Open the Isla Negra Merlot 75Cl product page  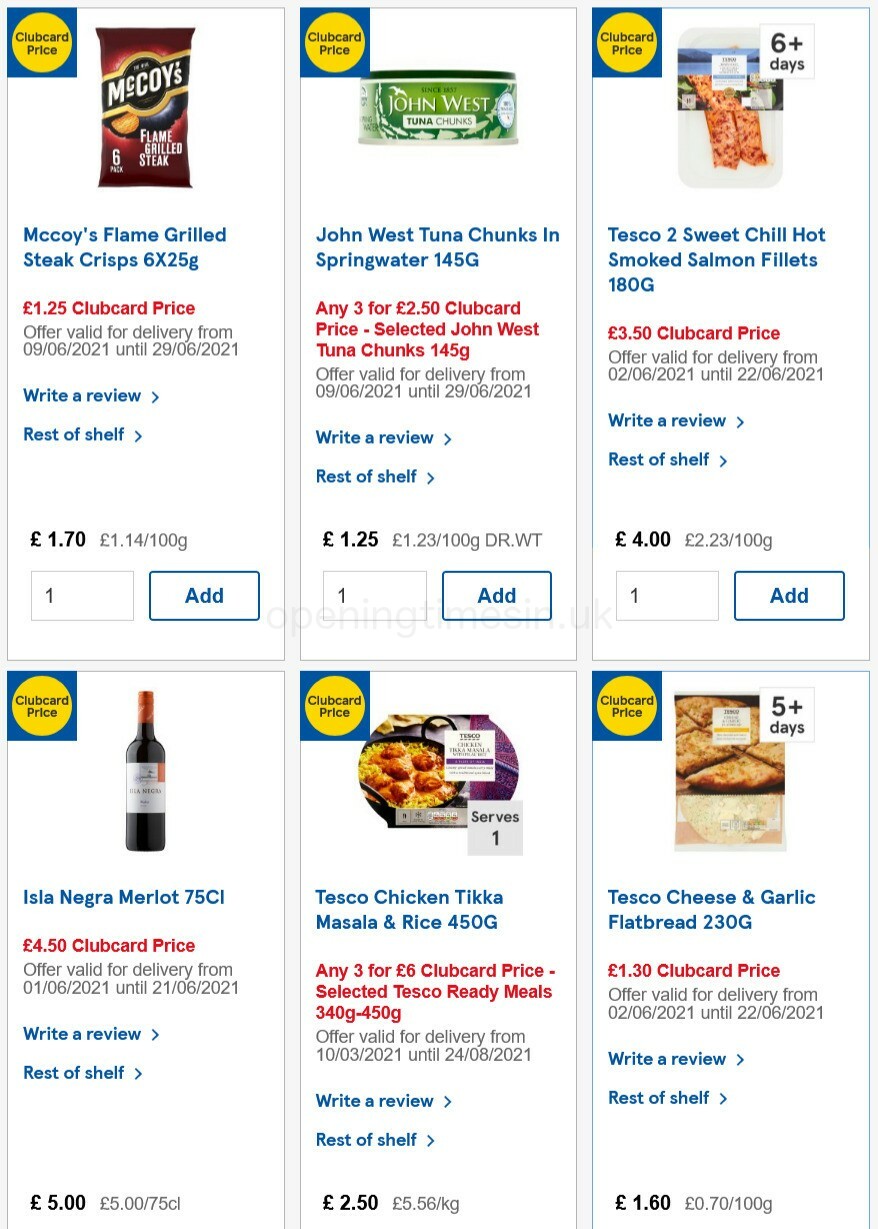(x=123, y=897)
